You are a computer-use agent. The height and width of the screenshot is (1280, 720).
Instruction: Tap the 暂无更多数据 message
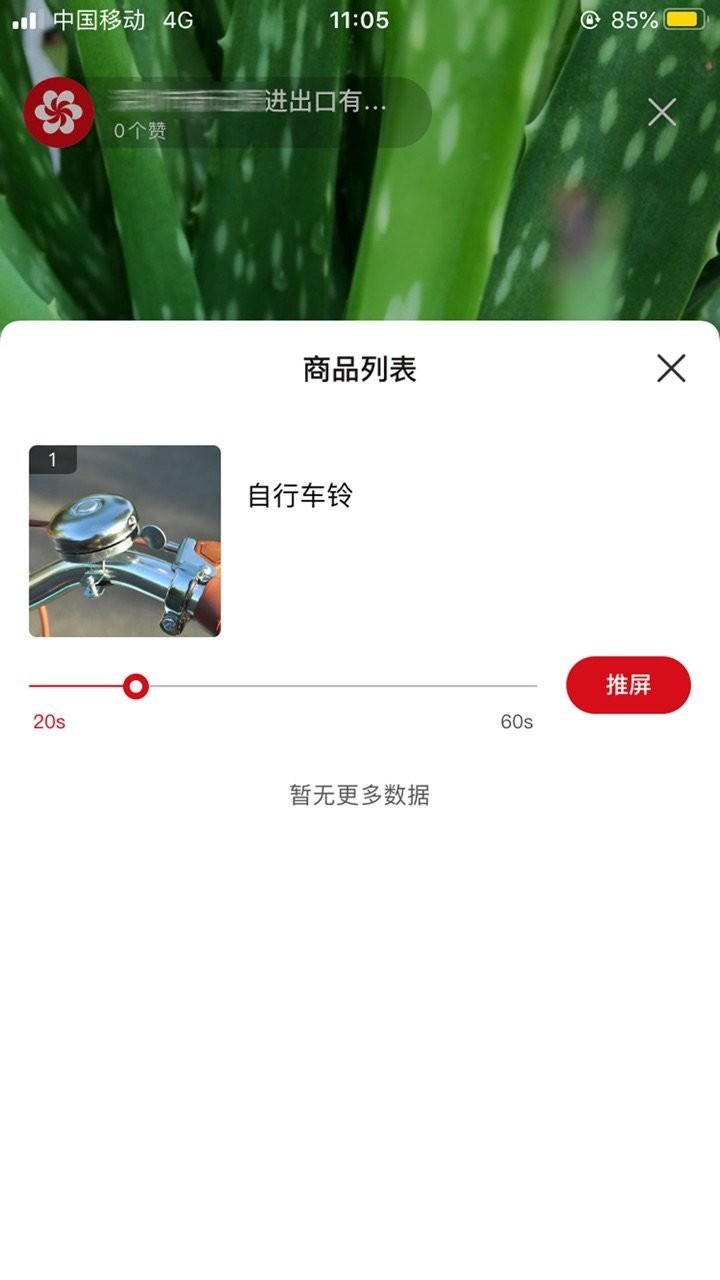click(360, 795)
